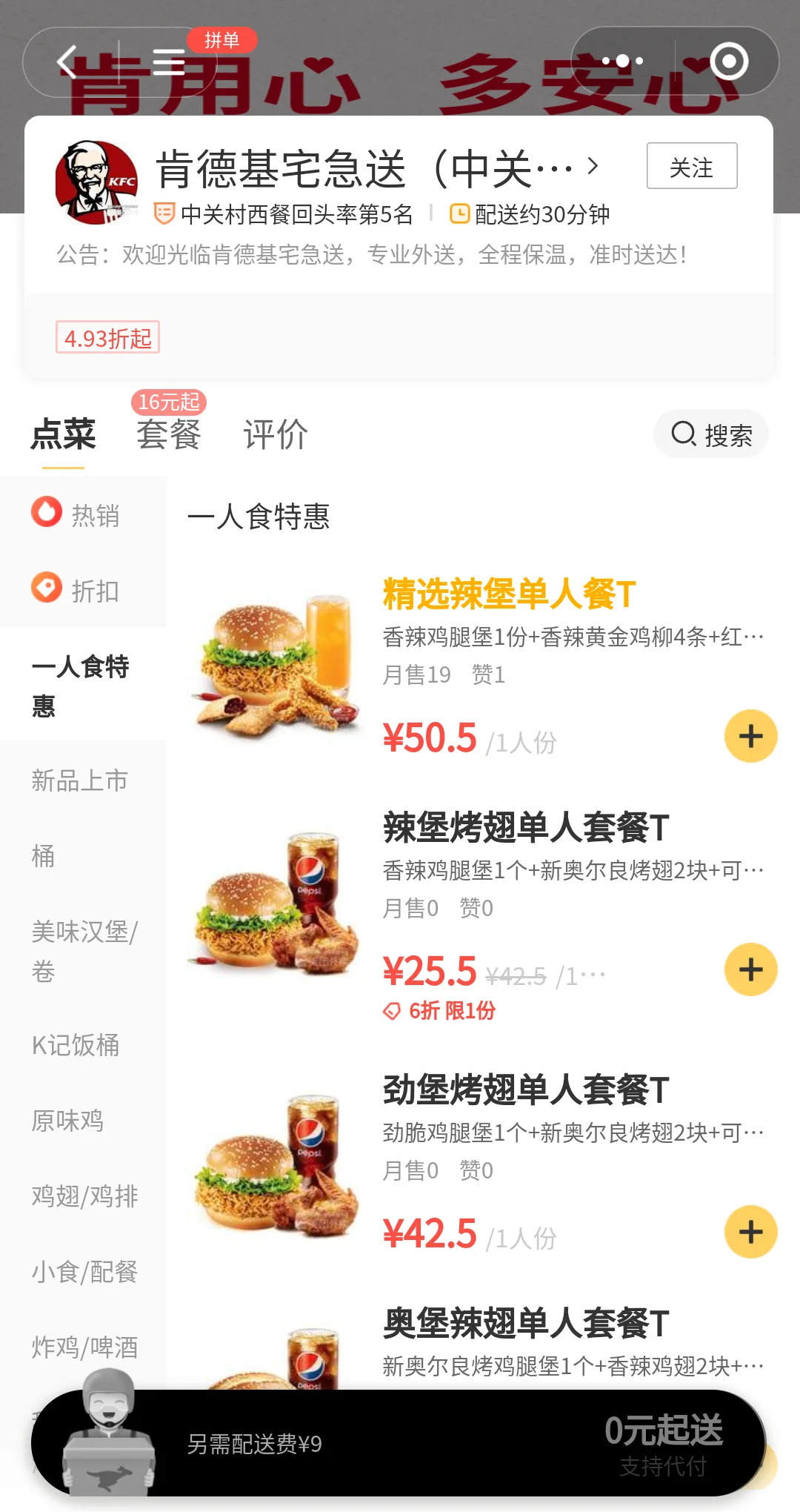800x1512 pixels.
Task: Add 精选辣堡单人餐T to cart
Action: [750, 736]
